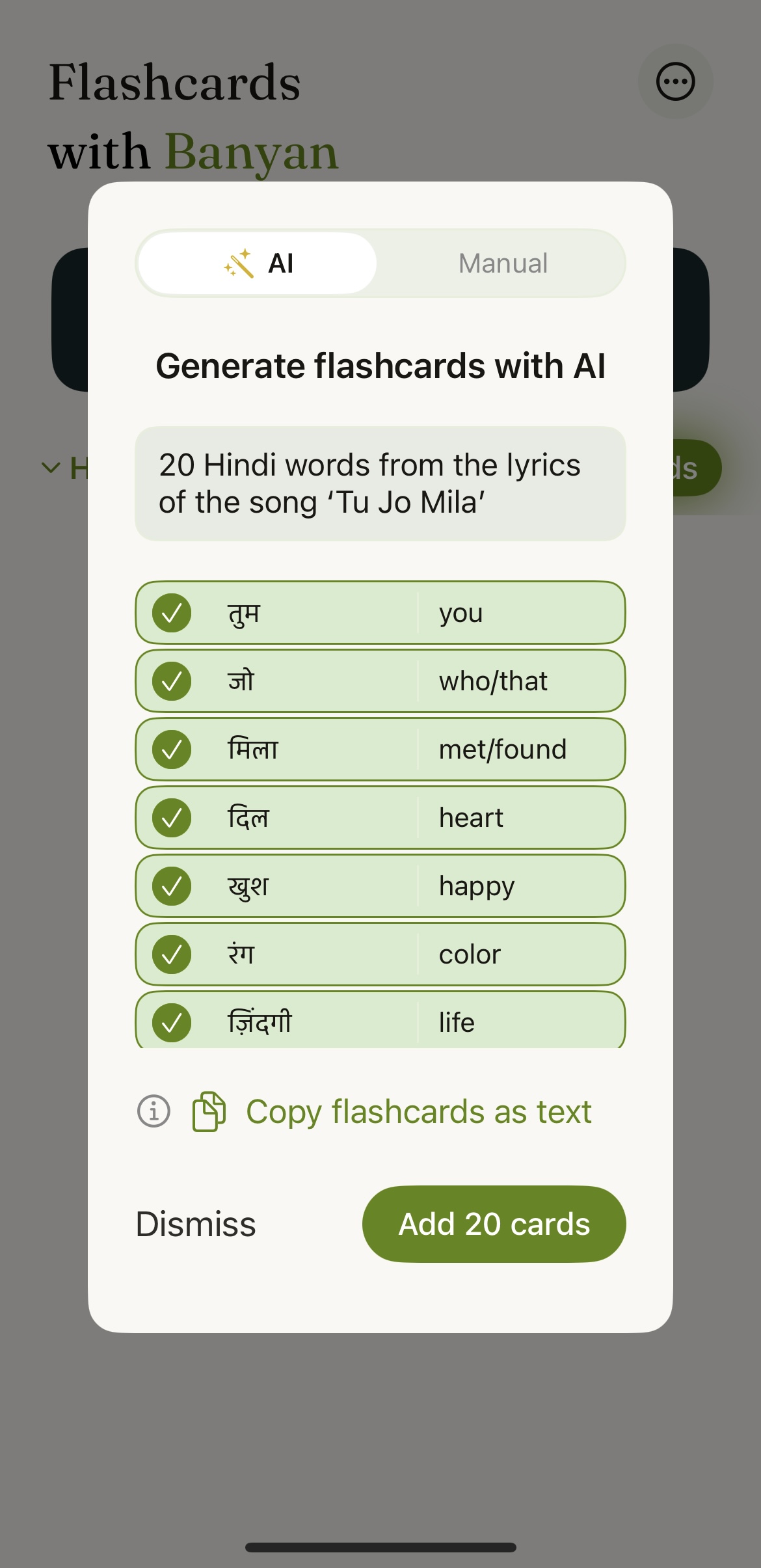Screen dimensions: 761x1568
Task: Deselect the जो / who/that flashcard
Action: pyautogui.click(x=172, y=681)
